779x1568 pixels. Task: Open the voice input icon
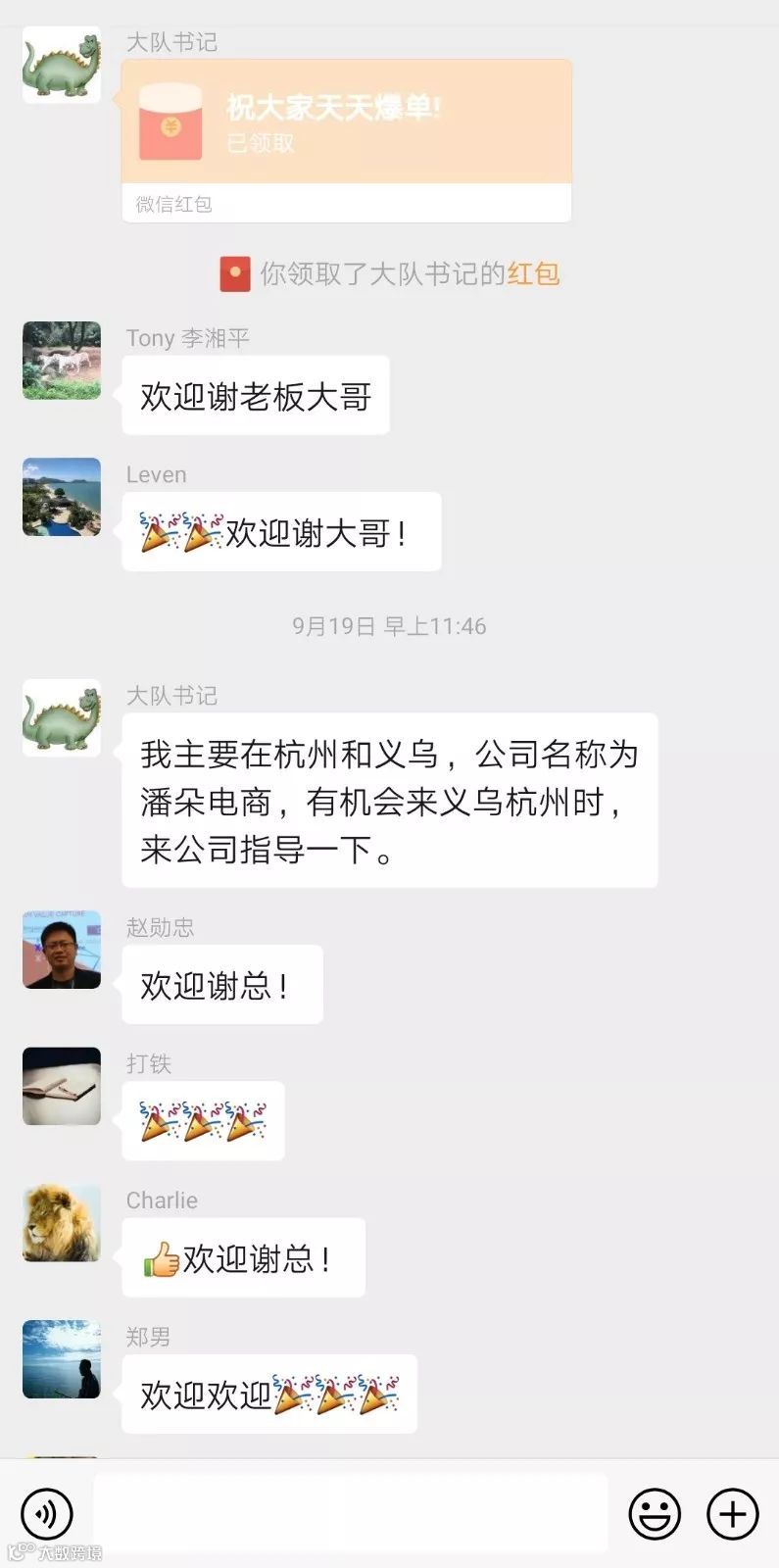coord(47,1513)
